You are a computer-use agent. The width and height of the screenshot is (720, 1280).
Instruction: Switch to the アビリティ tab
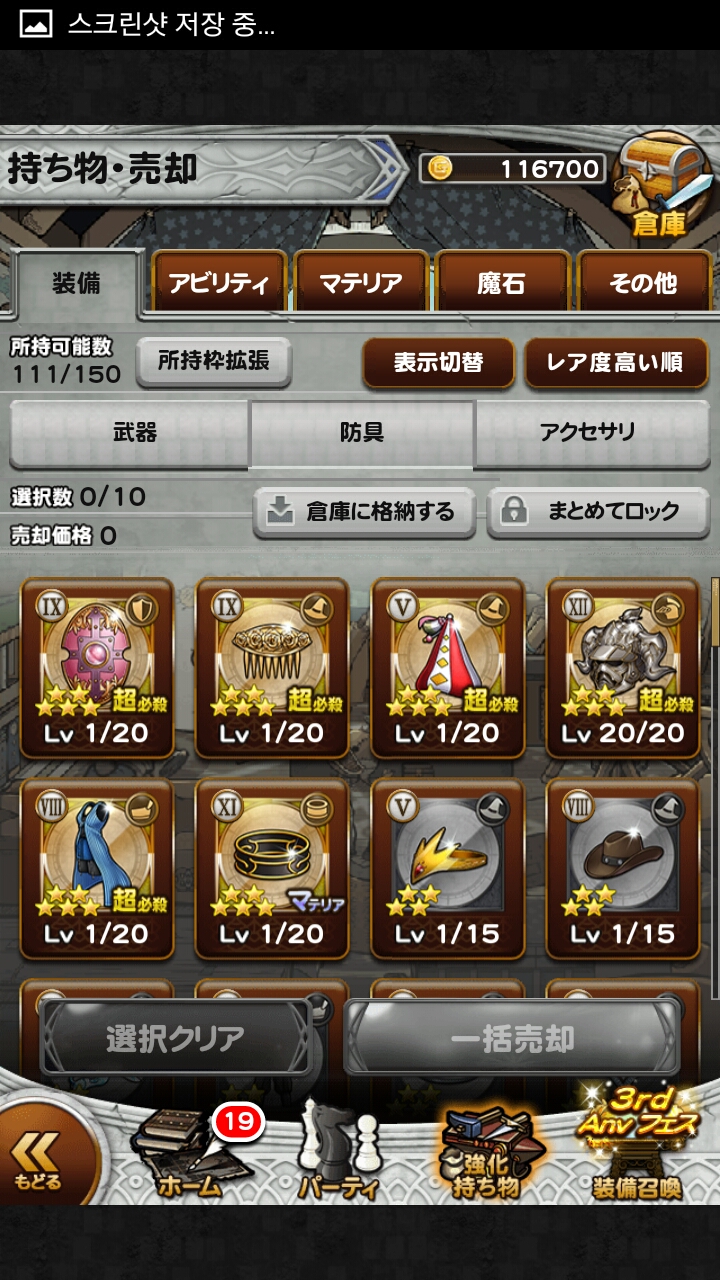pos(219,283)
